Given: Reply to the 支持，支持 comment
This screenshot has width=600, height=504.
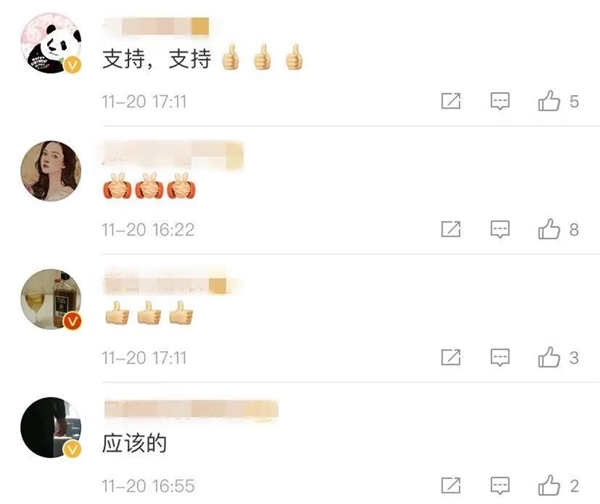Looking at the screenshot, I should coord(500,101).
